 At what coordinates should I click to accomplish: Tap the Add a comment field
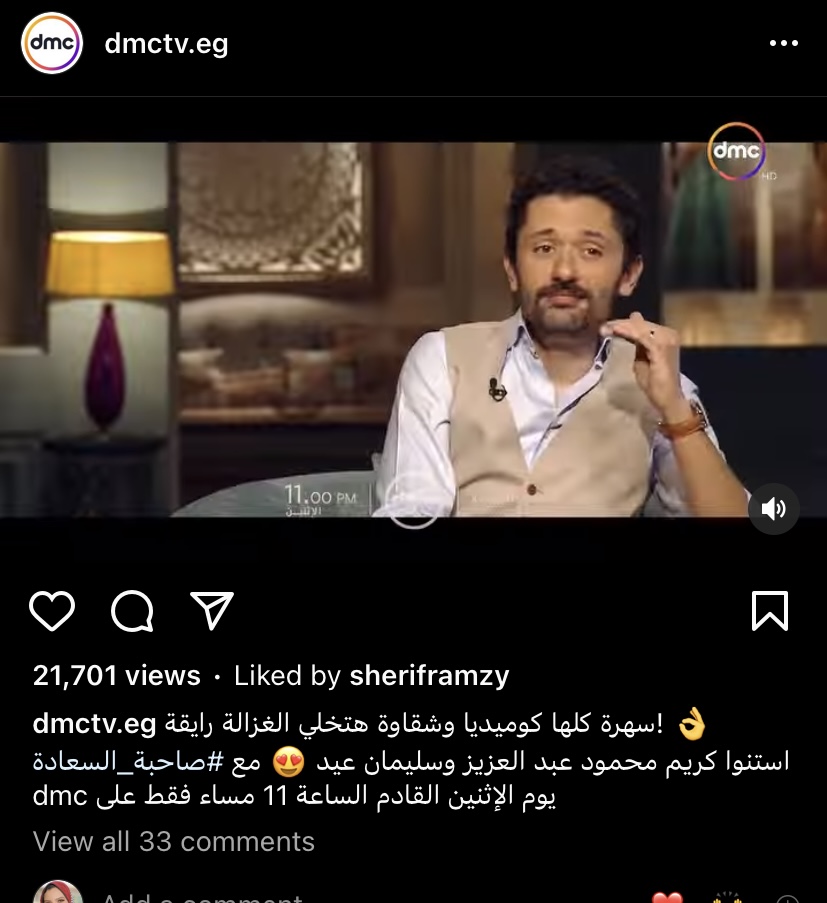tap(200, 895)
